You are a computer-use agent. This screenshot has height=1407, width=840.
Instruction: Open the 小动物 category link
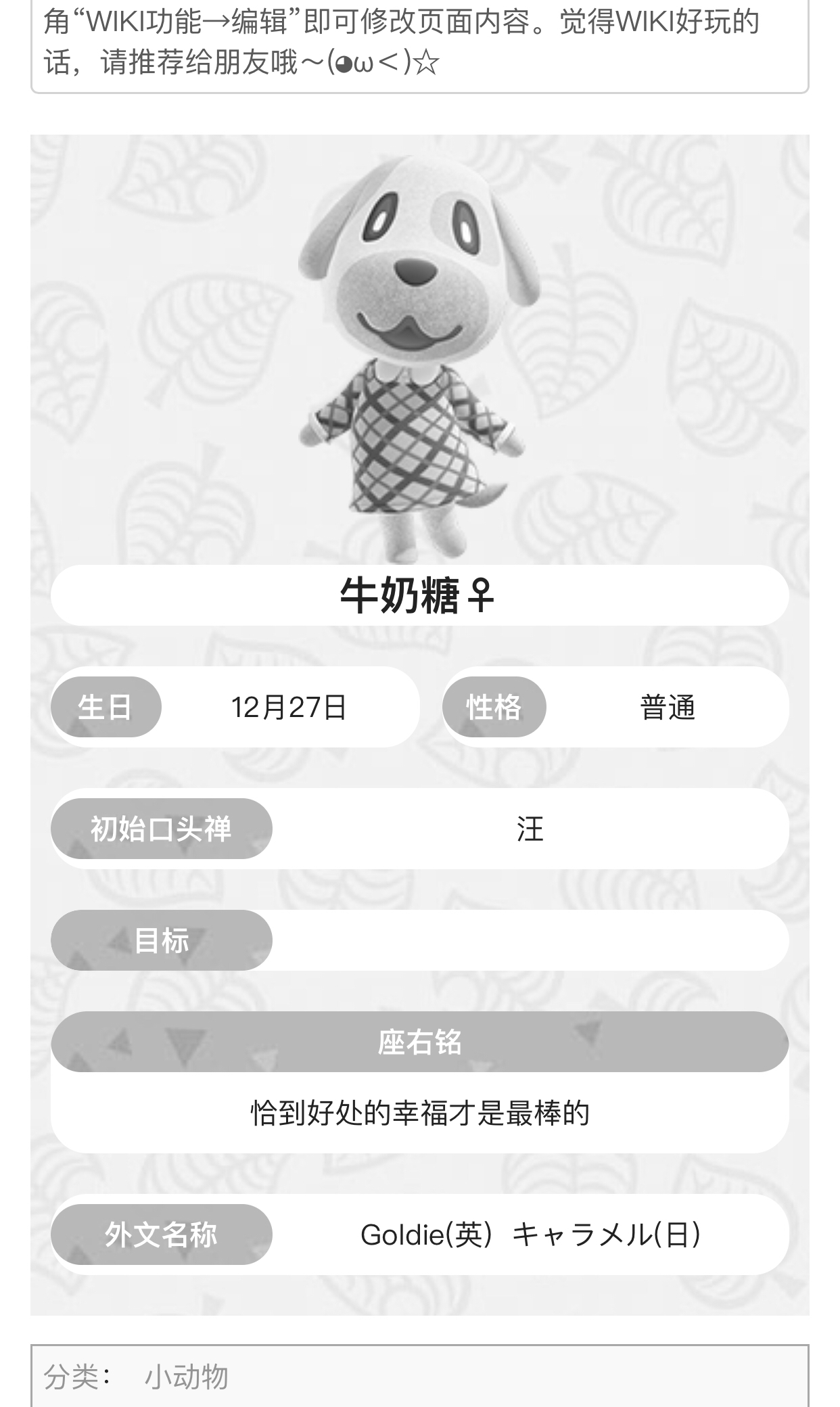(x=186, y=1377)
